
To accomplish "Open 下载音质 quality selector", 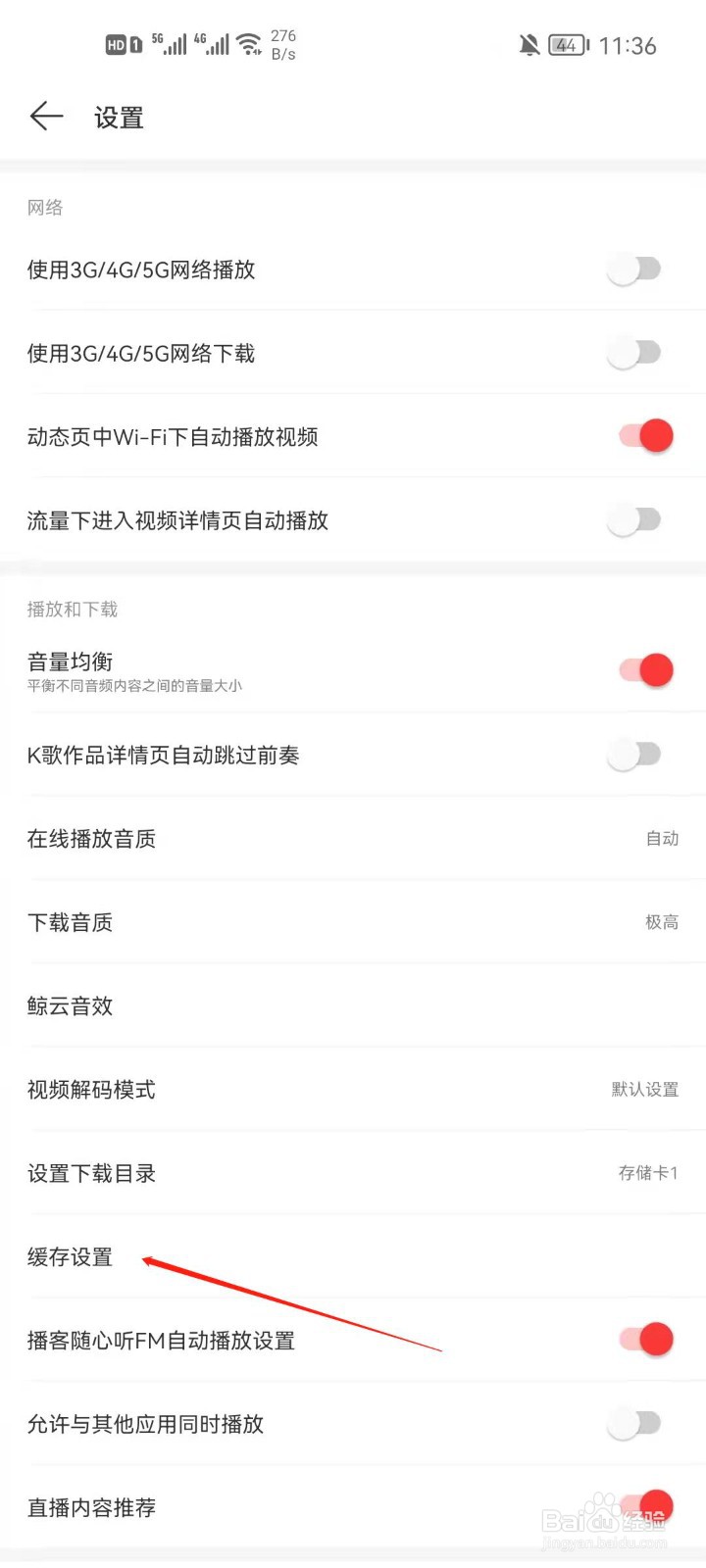I will pyautogui.click(x=353, y=922).
